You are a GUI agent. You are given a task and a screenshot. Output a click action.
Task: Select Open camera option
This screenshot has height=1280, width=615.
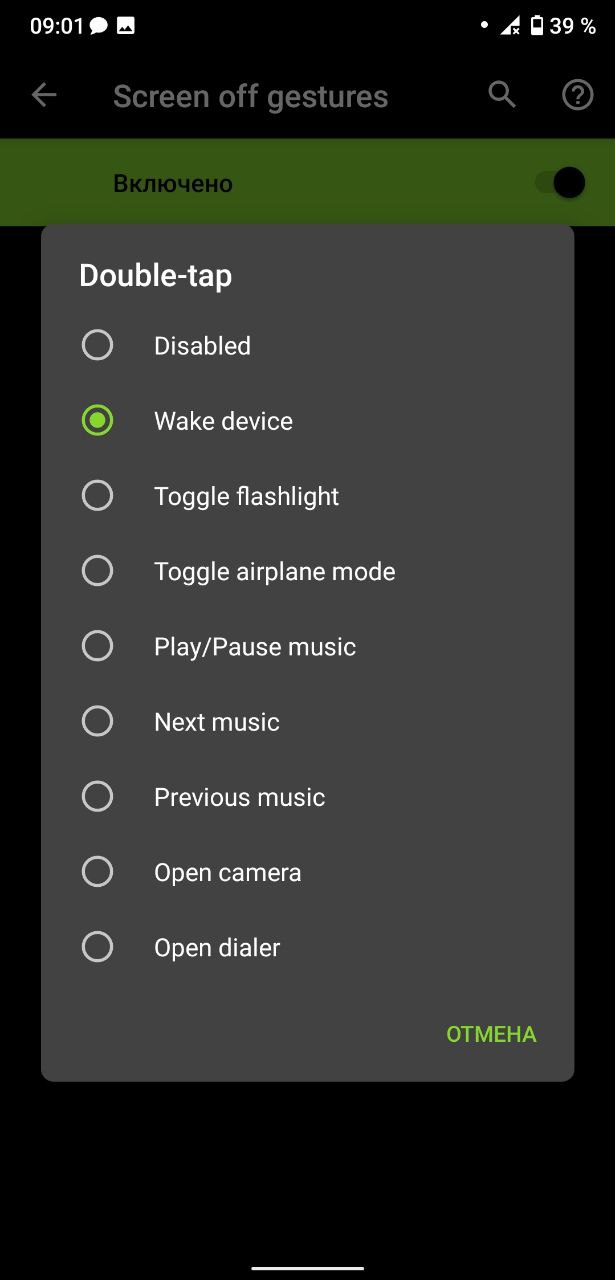click(x=307, y=872)
